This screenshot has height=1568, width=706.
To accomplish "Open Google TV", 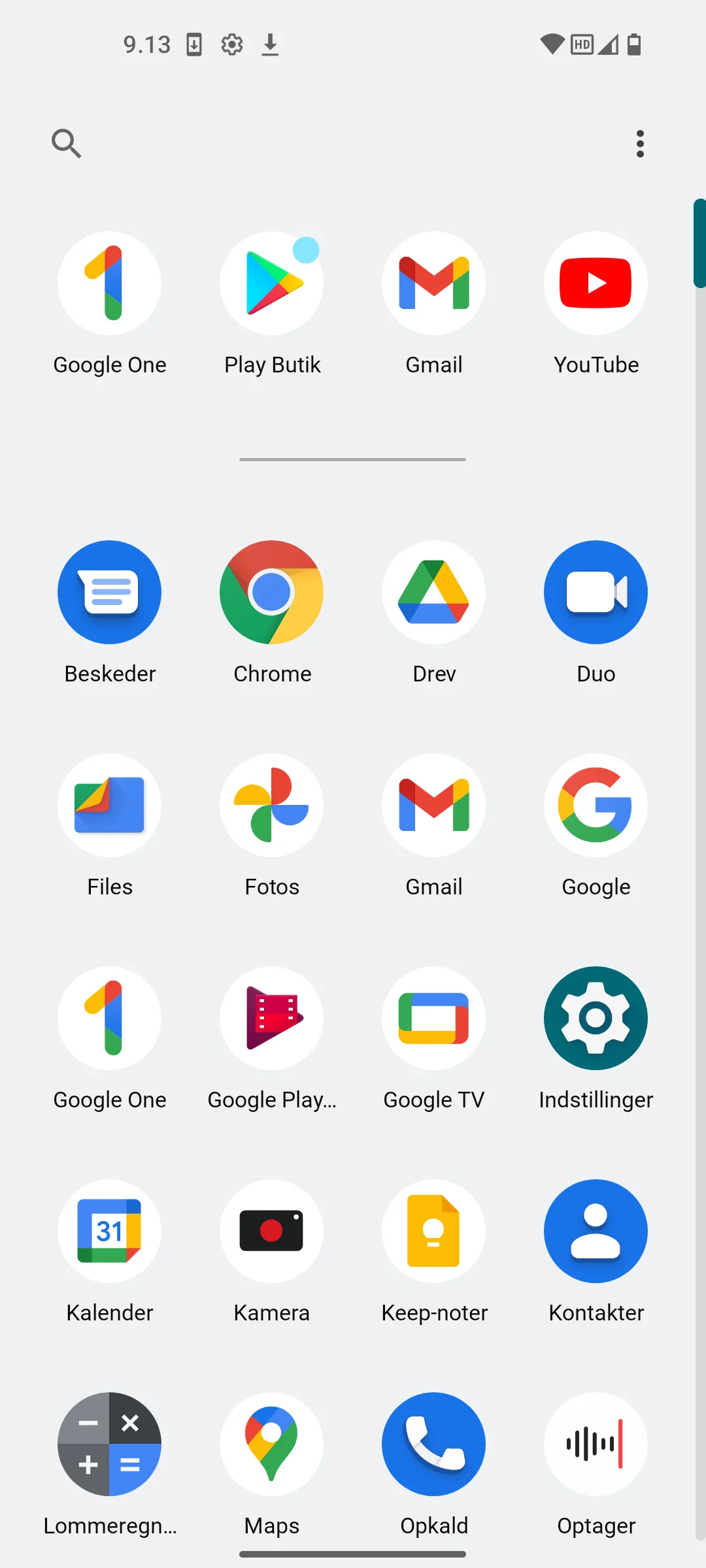I will tap(434, 1019).
